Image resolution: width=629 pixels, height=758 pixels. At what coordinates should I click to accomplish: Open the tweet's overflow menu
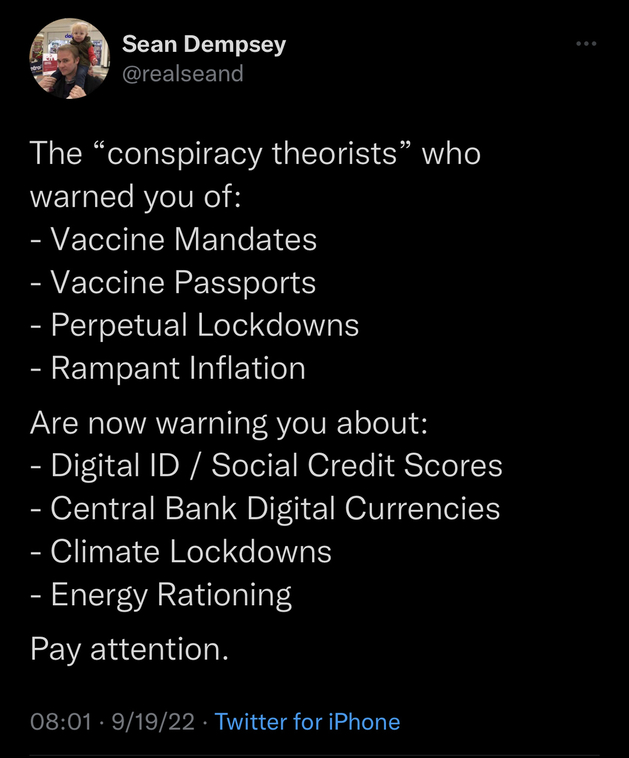coord(586,44)
